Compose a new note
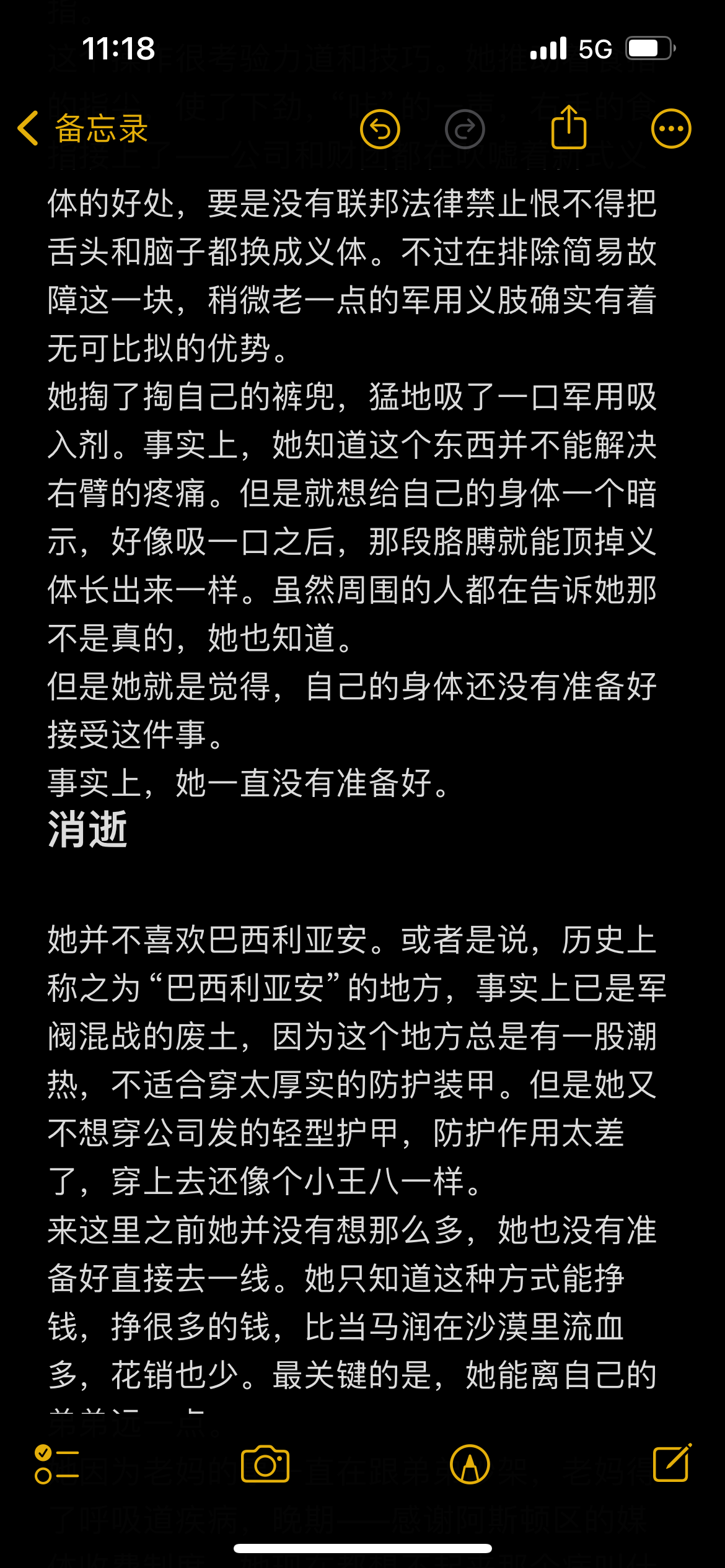Viewport: 725px width, 1568px height. coord(672,1463)
